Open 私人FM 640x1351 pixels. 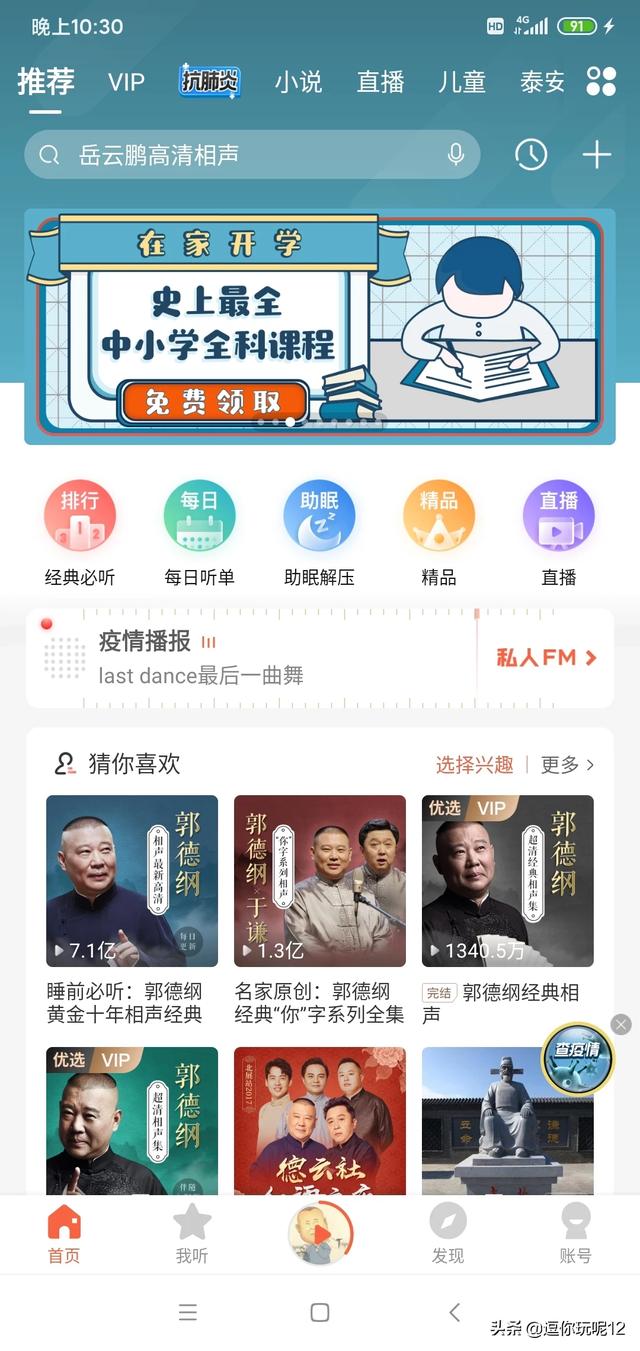coord(546,657)
